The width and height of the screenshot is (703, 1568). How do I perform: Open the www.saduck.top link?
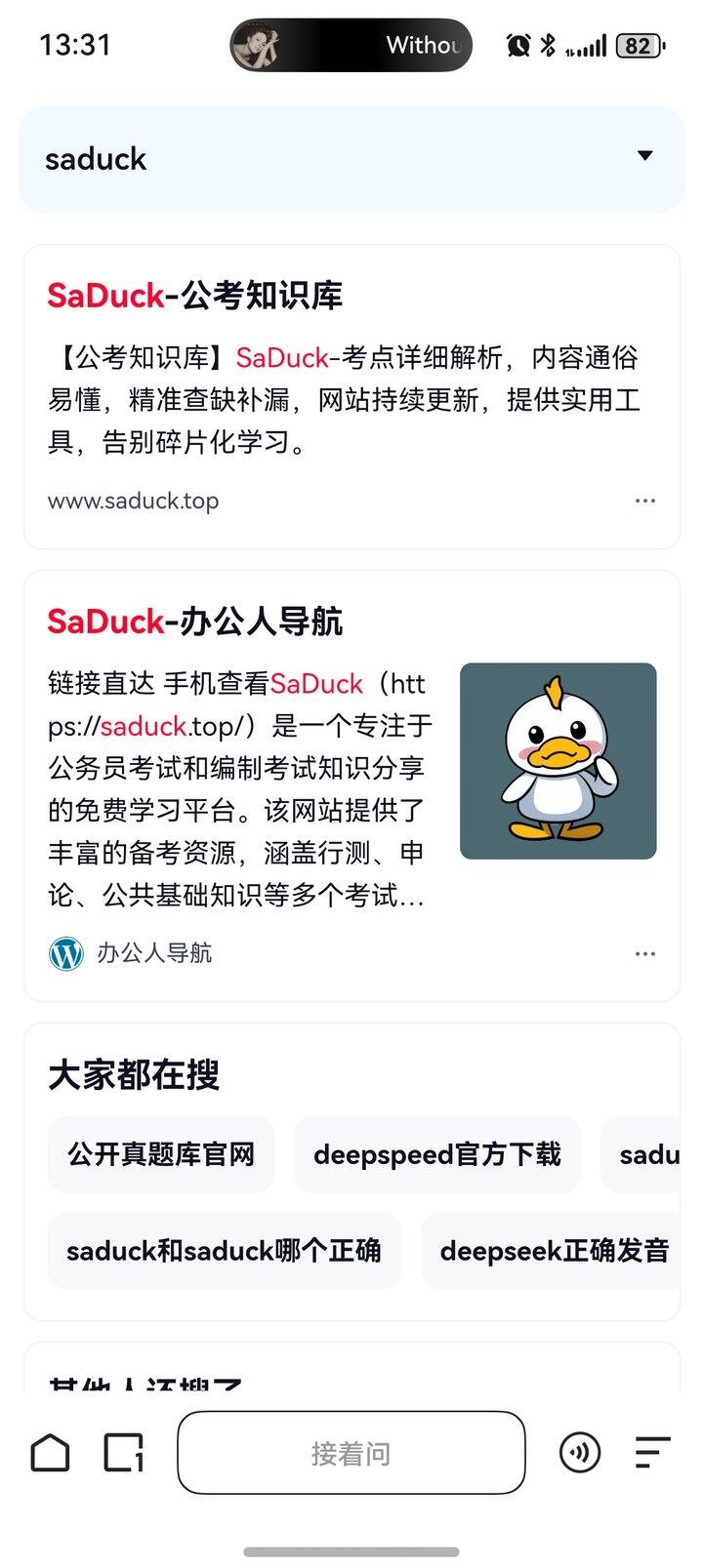[134, 501]
